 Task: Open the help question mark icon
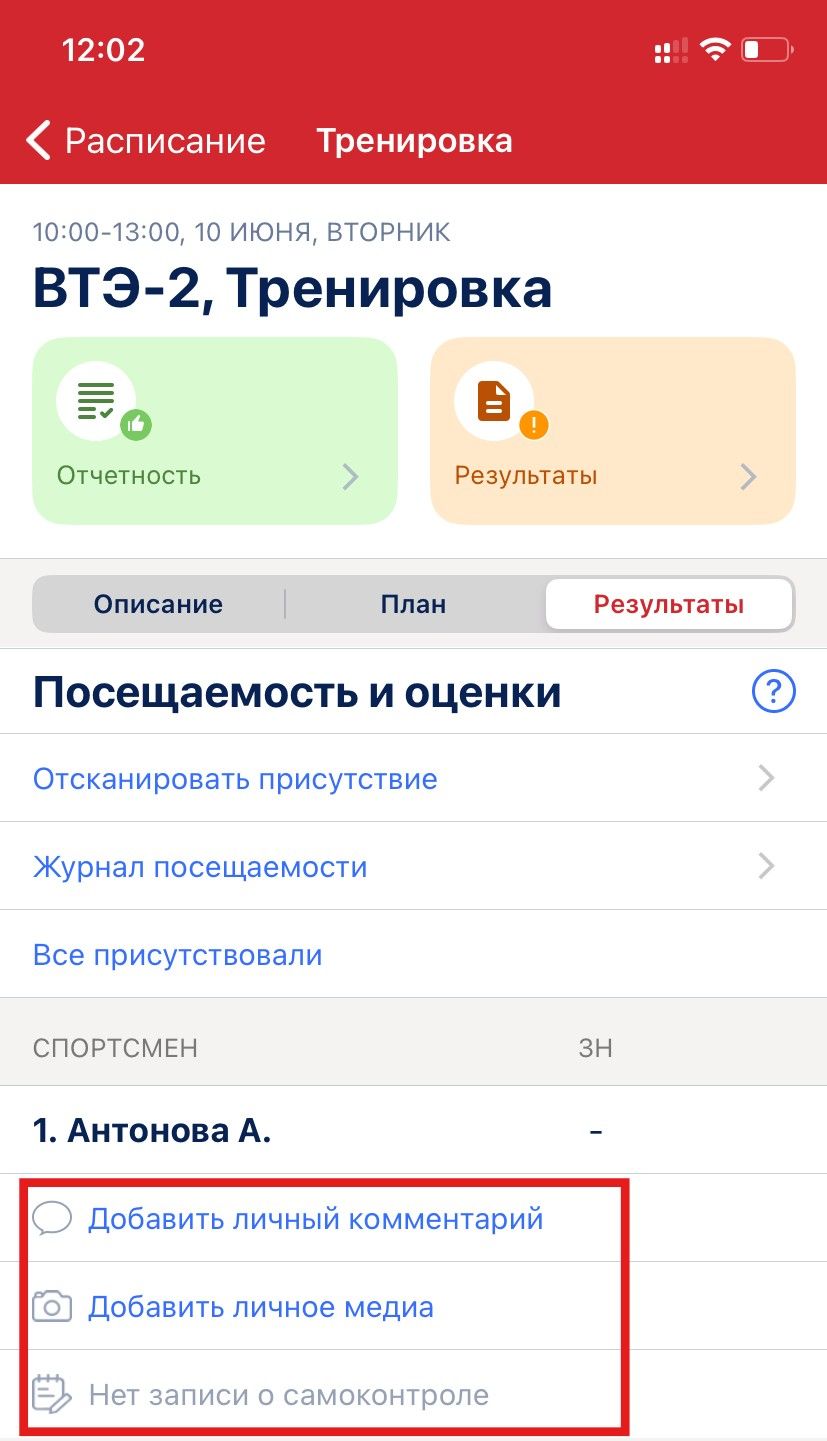pyautogui.click(x=773, y=692)
